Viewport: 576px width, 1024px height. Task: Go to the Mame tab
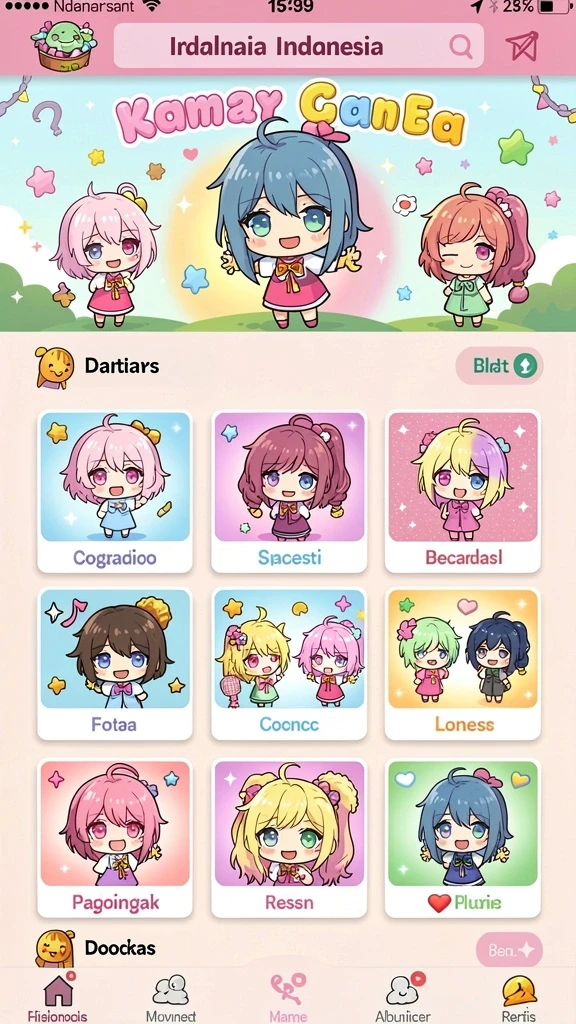[288, 997]
